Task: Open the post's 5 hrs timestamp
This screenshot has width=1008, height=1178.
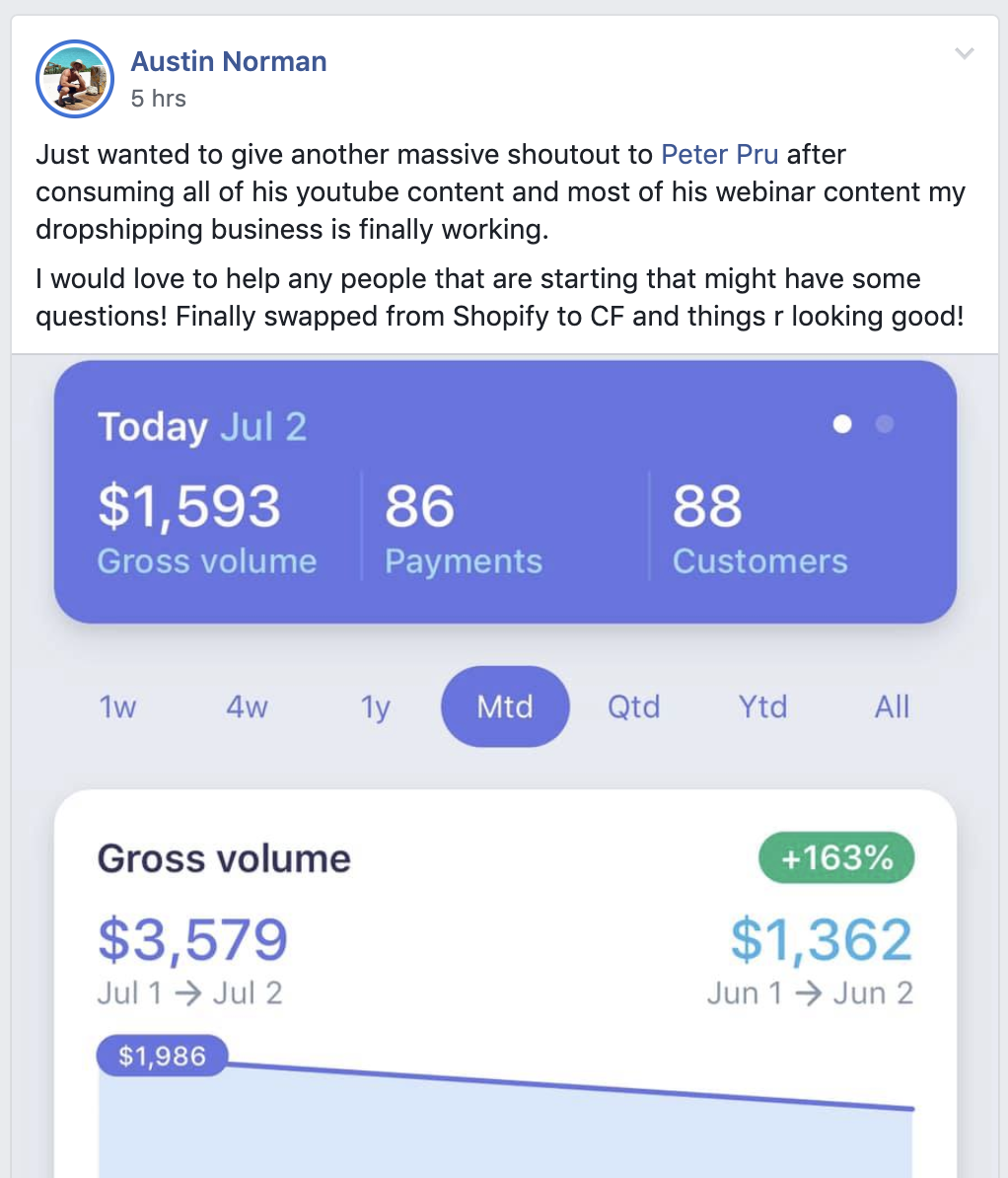Action: click(x=158, y=99)
